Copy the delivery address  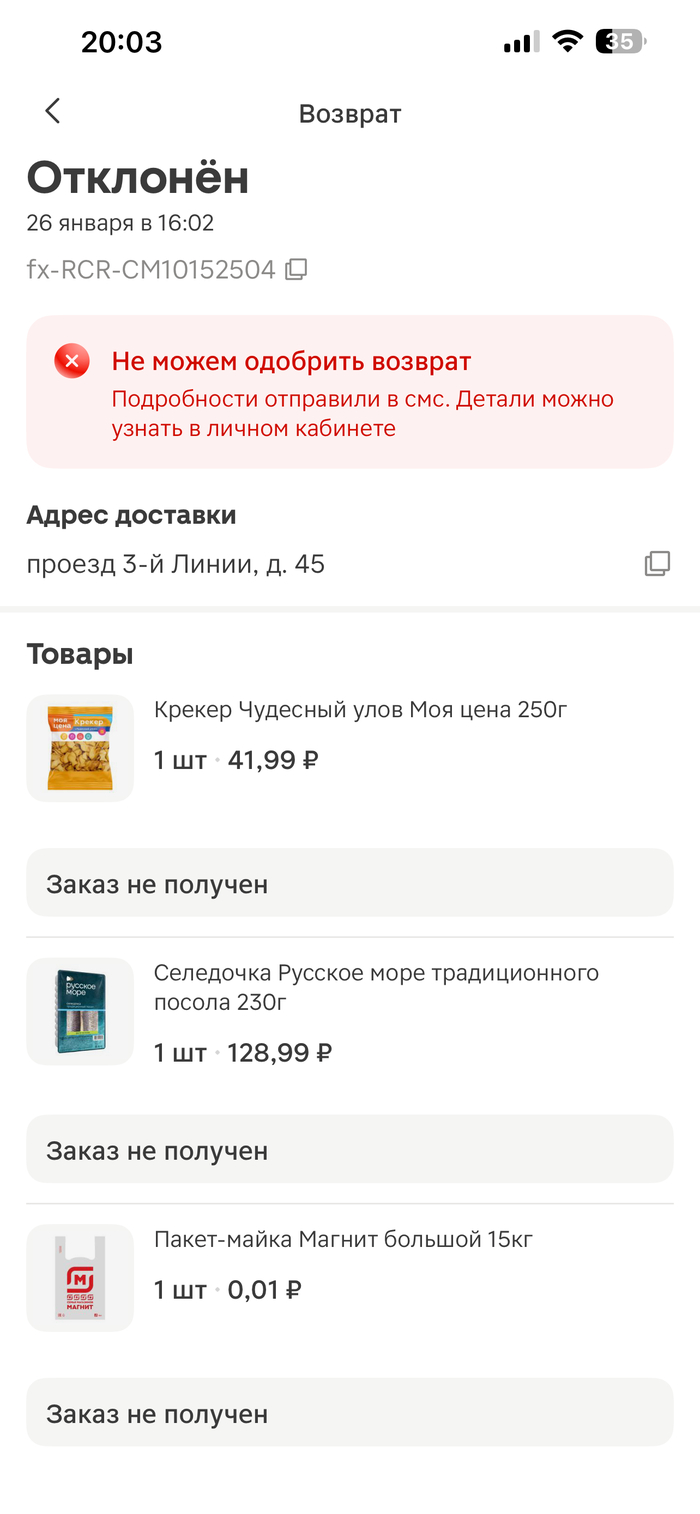656,564
